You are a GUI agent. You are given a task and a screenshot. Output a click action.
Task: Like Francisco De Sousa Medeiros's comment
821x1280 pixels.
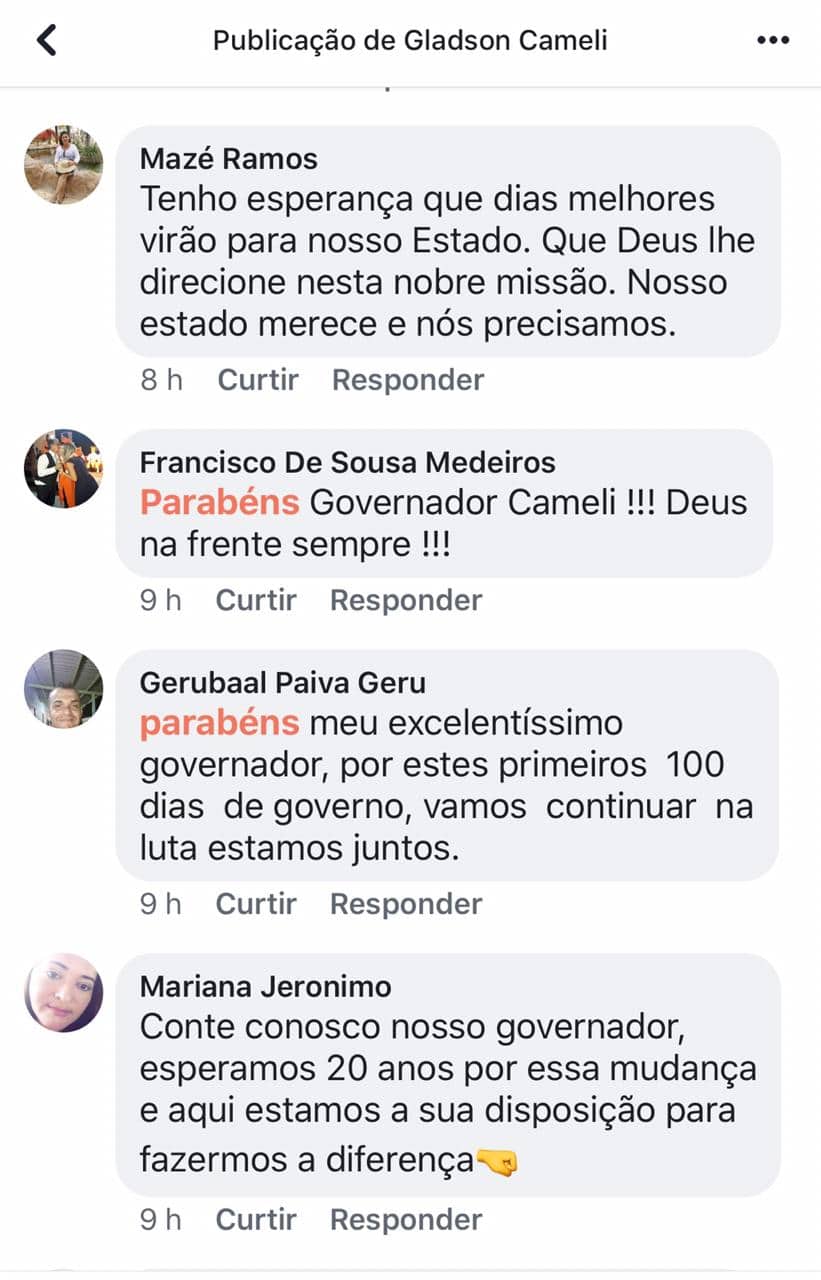click(257, 600)
